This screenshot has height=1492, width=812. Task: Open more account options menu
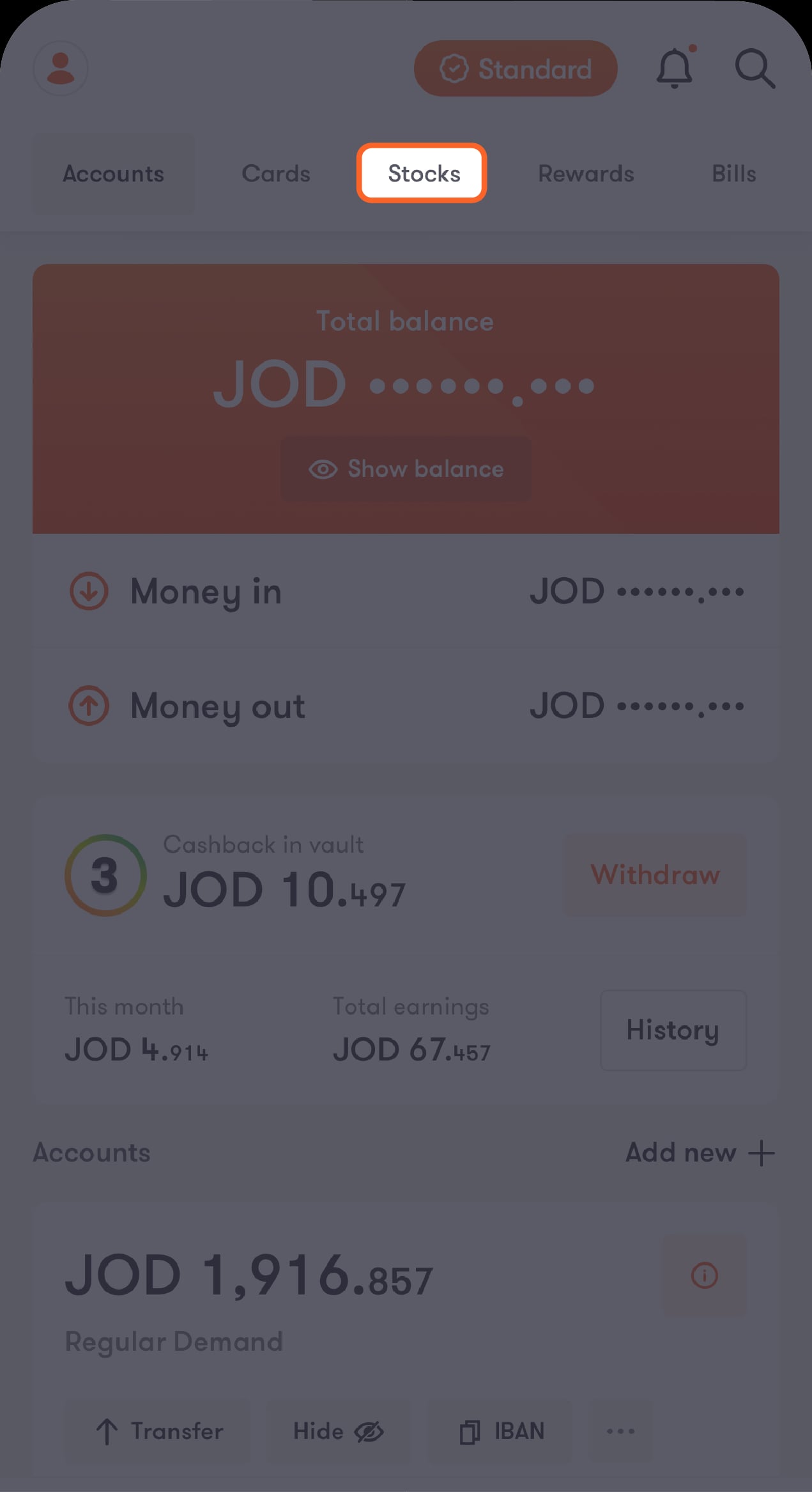620,1431
